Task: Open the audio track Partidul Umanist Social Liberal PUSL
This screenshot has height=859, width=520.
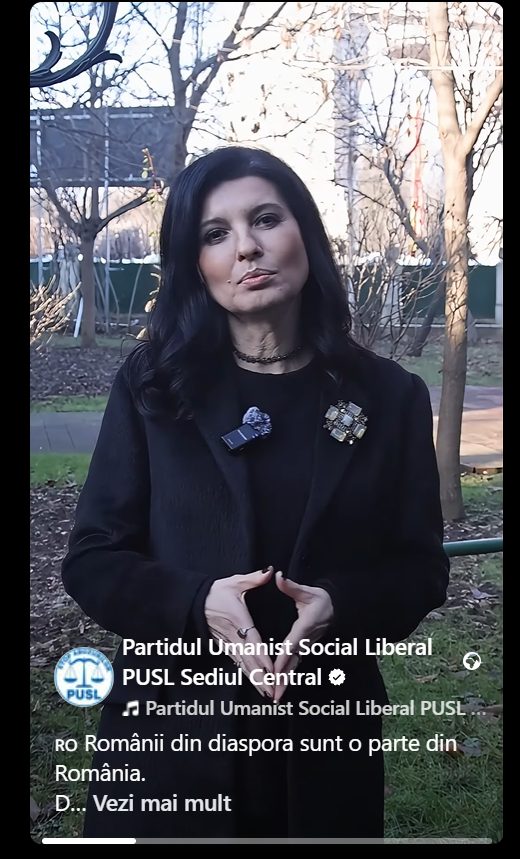Action: pyautogui.click(x=304, y=708)
